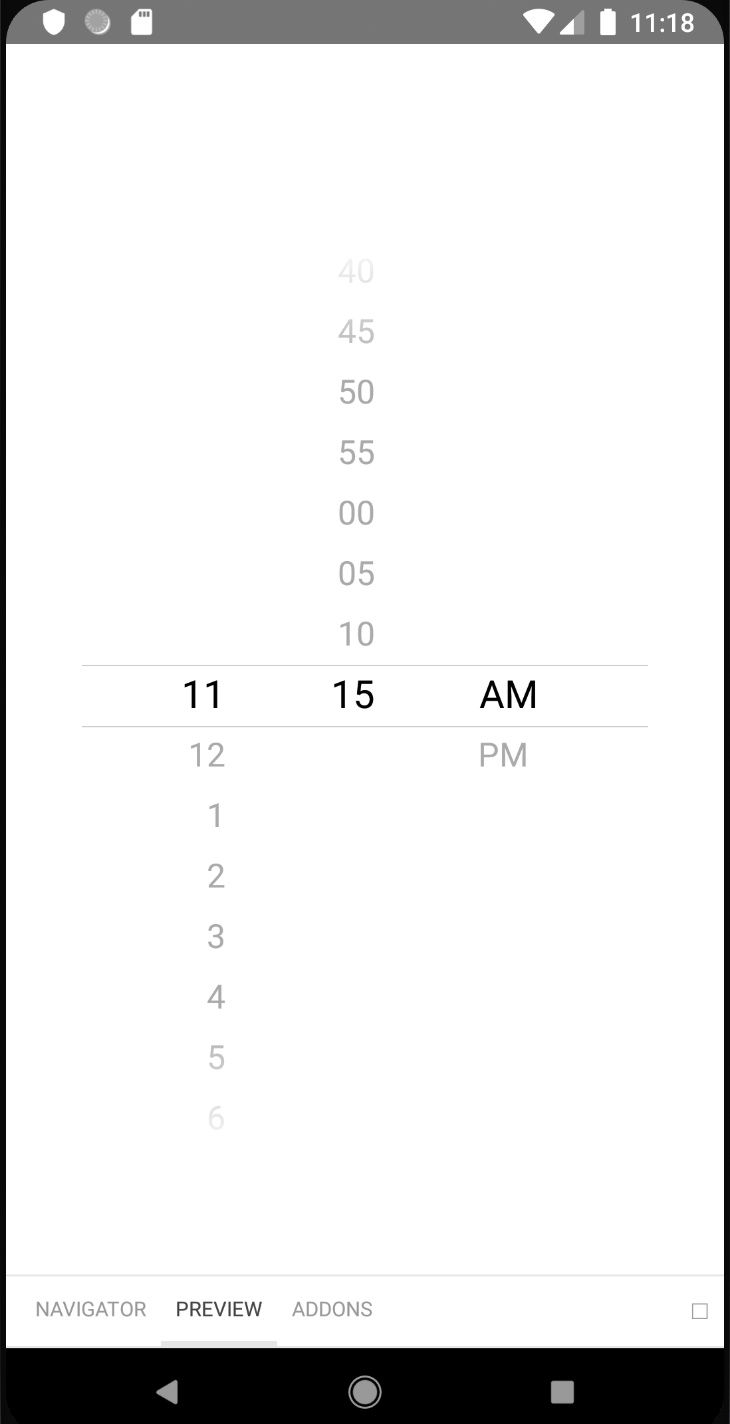The width and height of the screenshot is (730, 1424).
Task: Select minute 50 on the minute wheel
Action: point(355,392)
